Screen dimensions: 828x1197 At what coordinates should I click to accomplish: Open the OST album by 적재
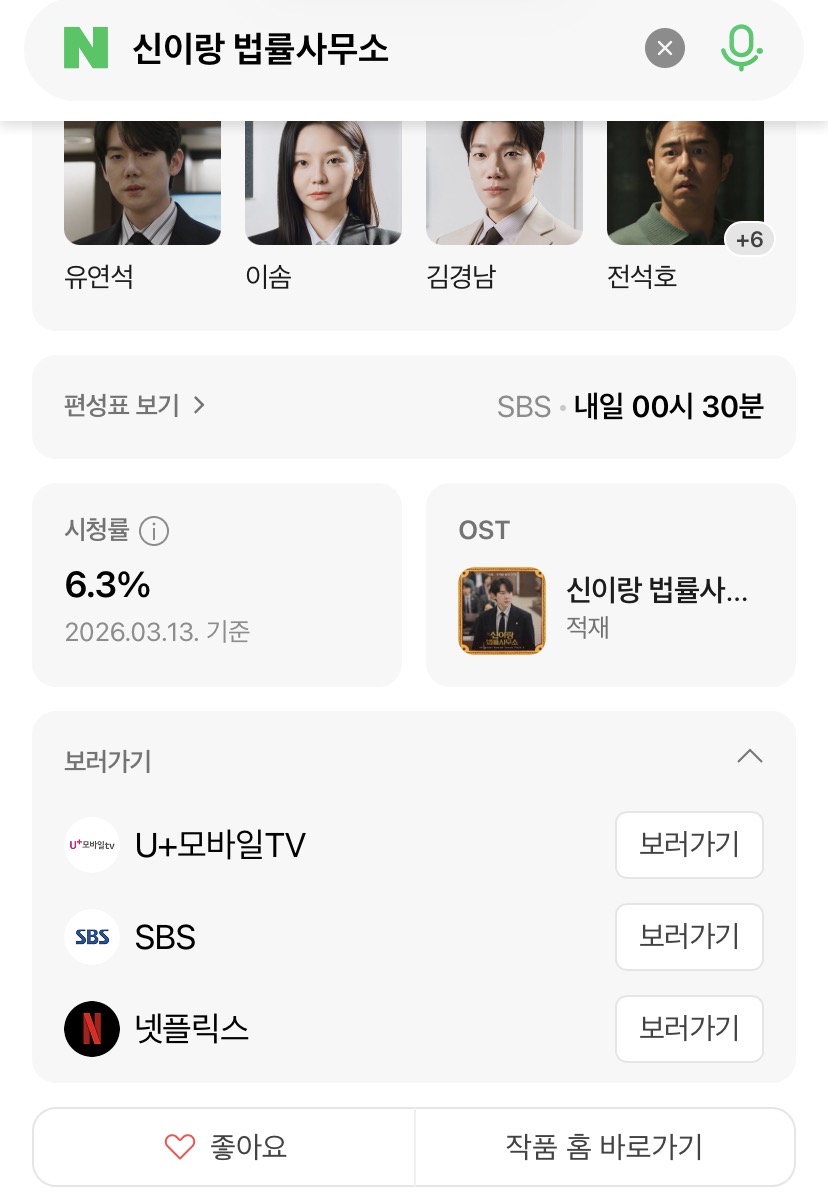[610, 610]
